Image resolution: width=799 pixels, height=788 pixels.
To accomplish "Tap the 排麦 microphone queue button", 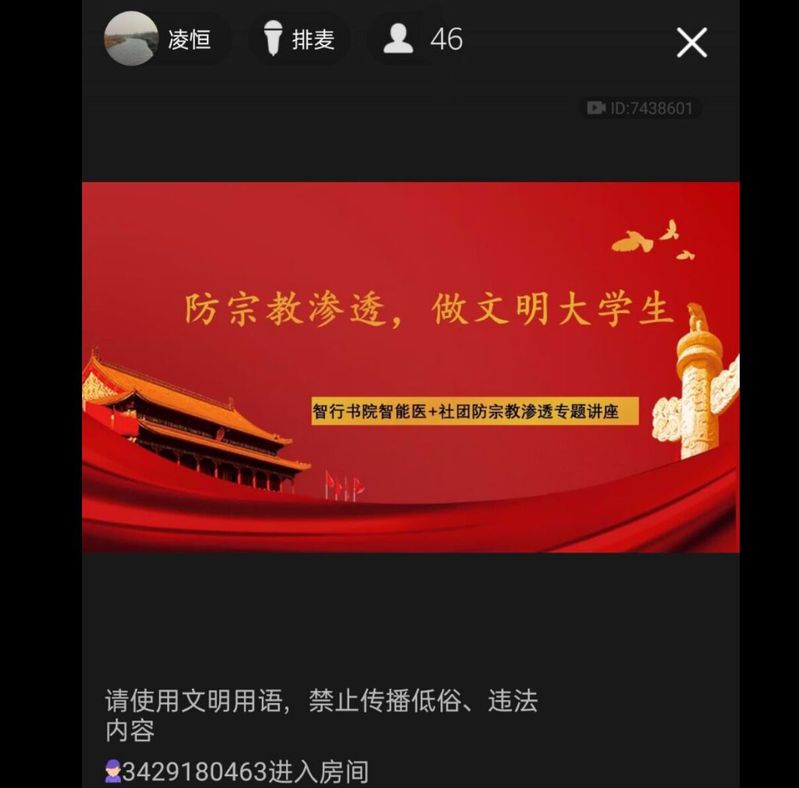I will coord(299,40).
